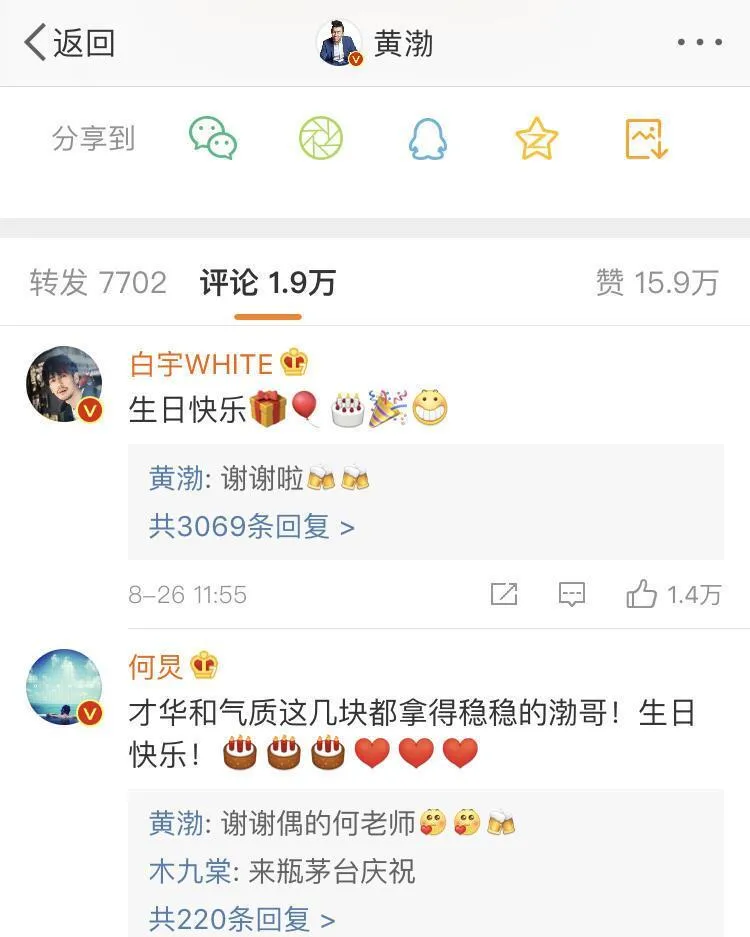Save the post as an image
This screenshot has width=750, height=937.
click(646, 139)
